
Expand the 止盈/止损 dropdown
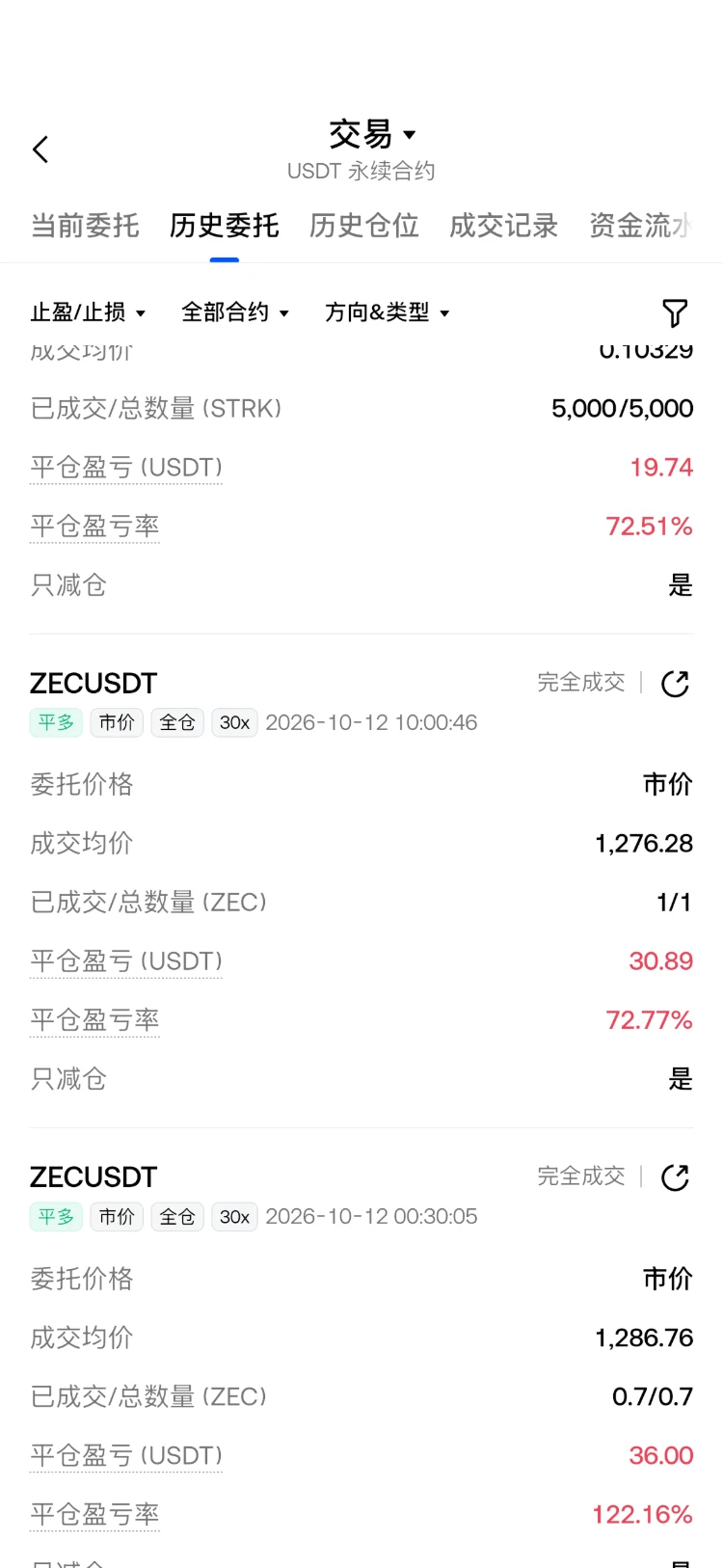pyautogui.click(x=88, y=312)
